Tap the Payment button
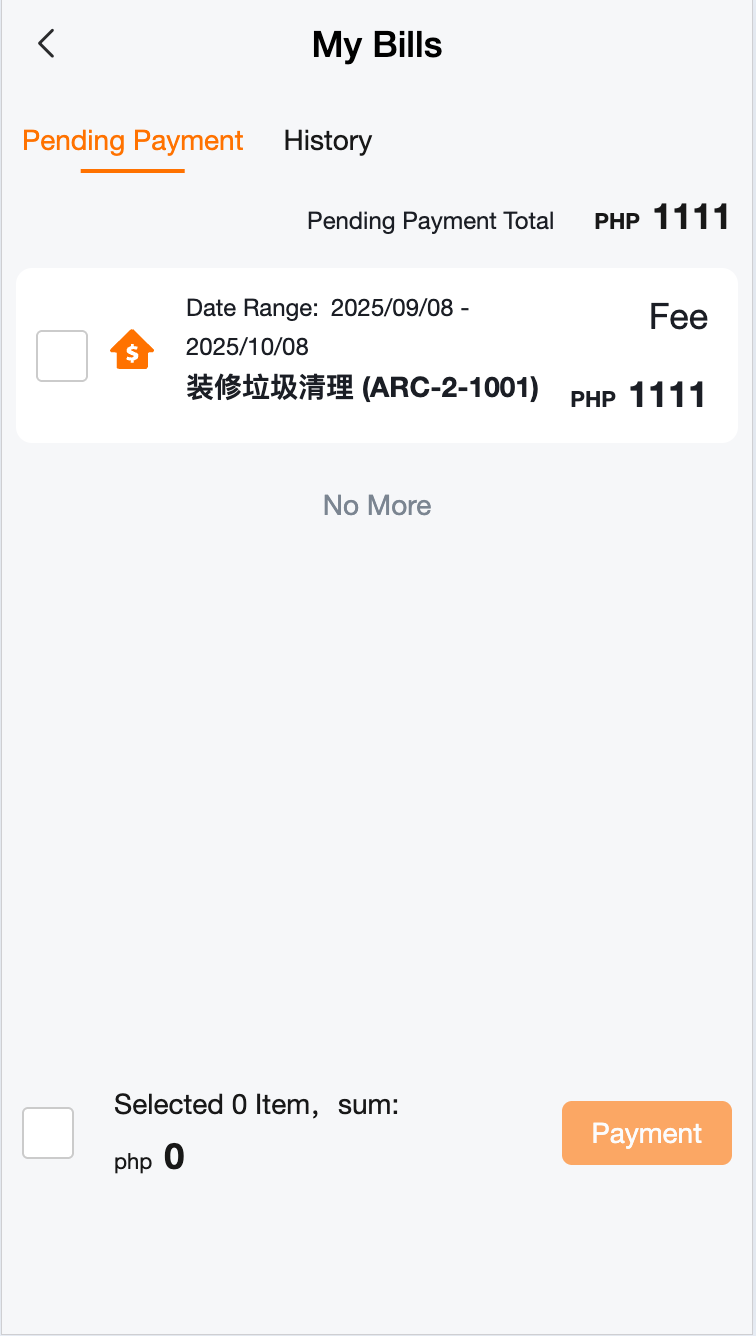Image resolution: width=756 pixels, height=1336 pixels. pos(646,1133)
